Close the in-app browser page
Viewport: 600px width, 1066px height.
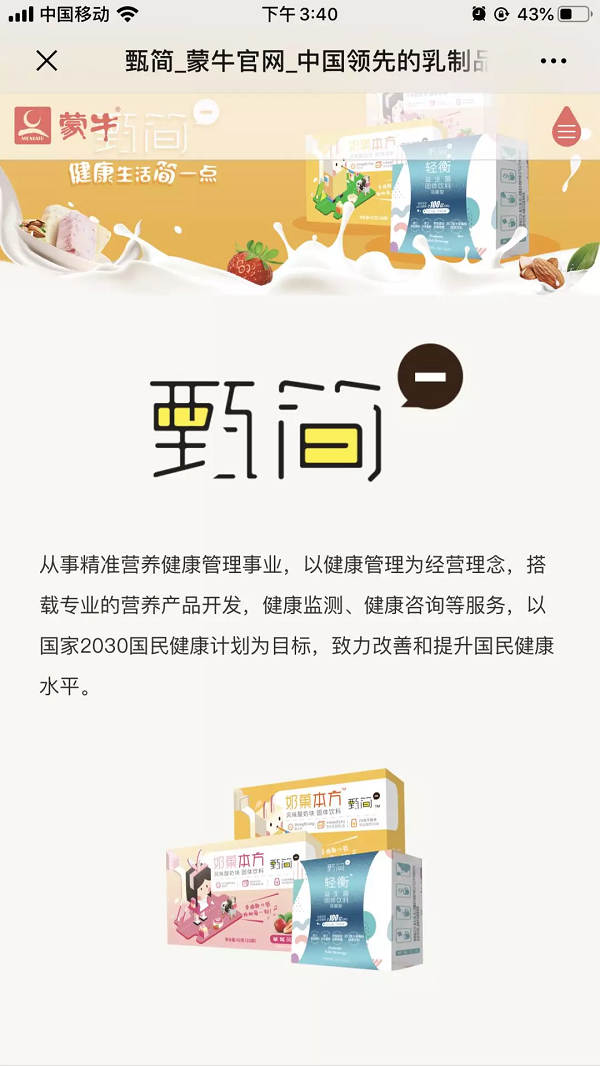pyautogui.click(x=47, y=61)
